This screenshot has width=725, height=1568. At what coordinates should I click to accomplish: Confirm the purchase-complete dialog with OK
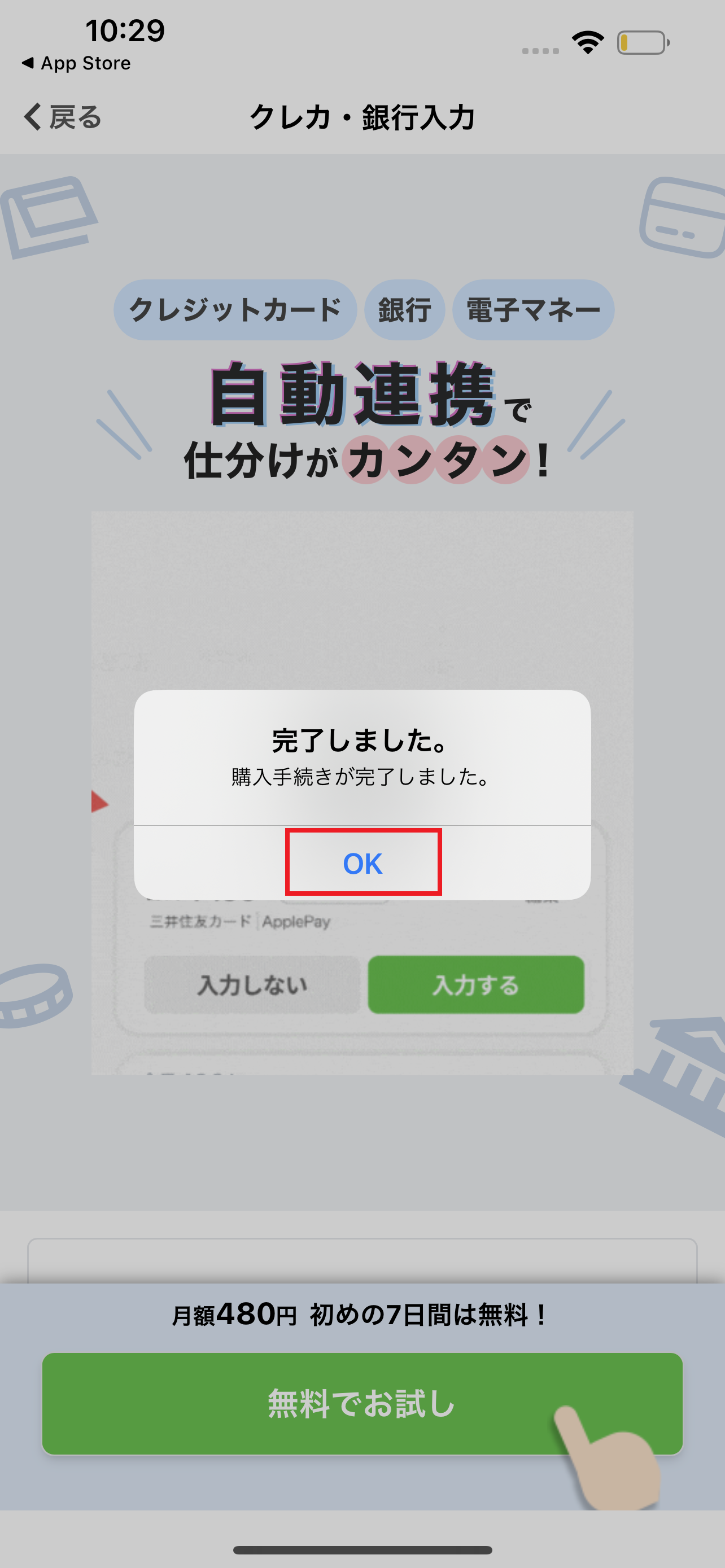[363, 862]
